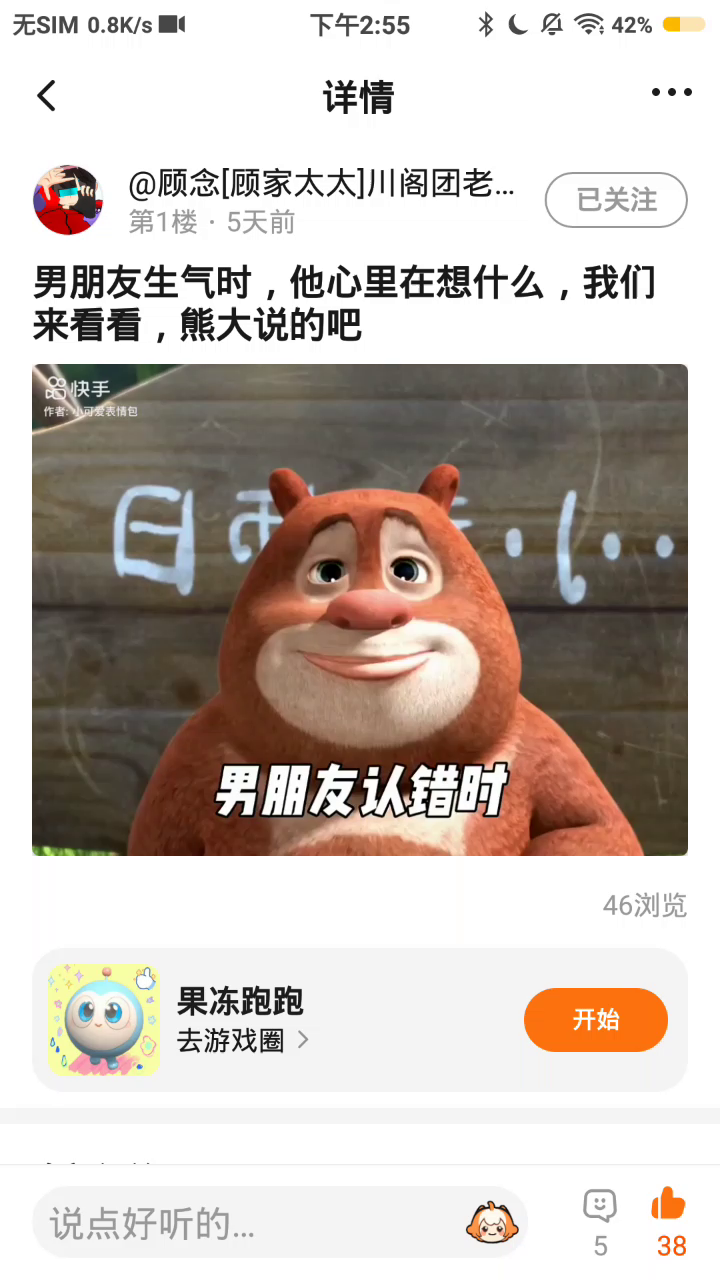Tap the 说点好听的 comment field
This screenshot has height=1280, width=720.
(250, 1223)
